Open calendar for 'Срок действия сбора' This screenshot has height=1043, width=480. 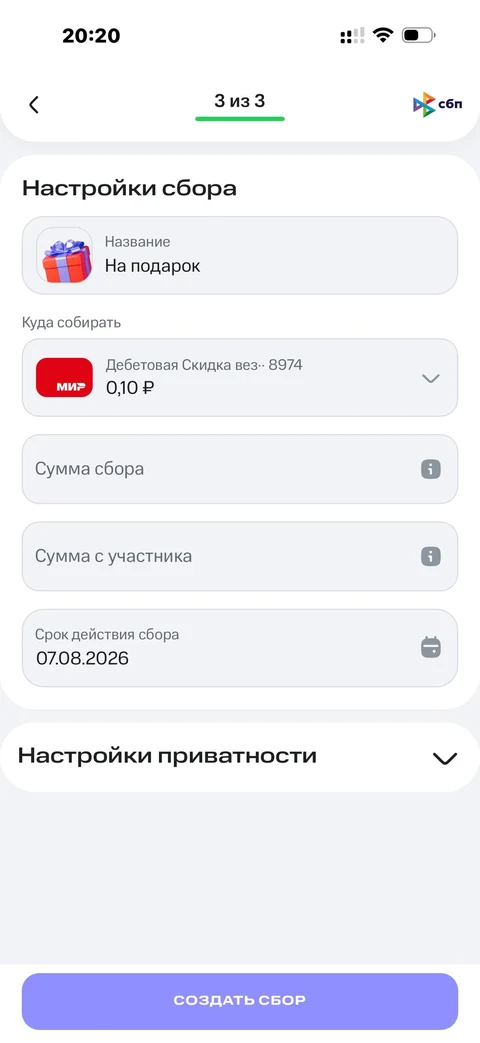coord(431,647)
